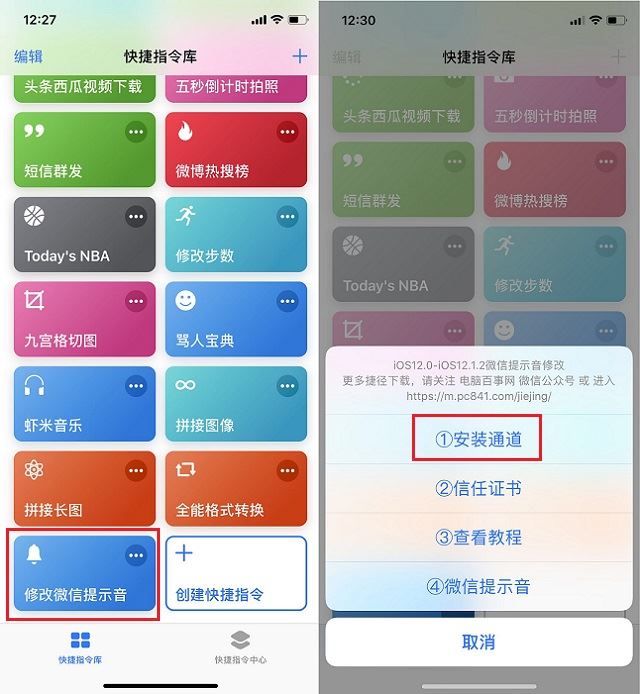Open more options on 修改微信提示音 card

coord(135,555)
